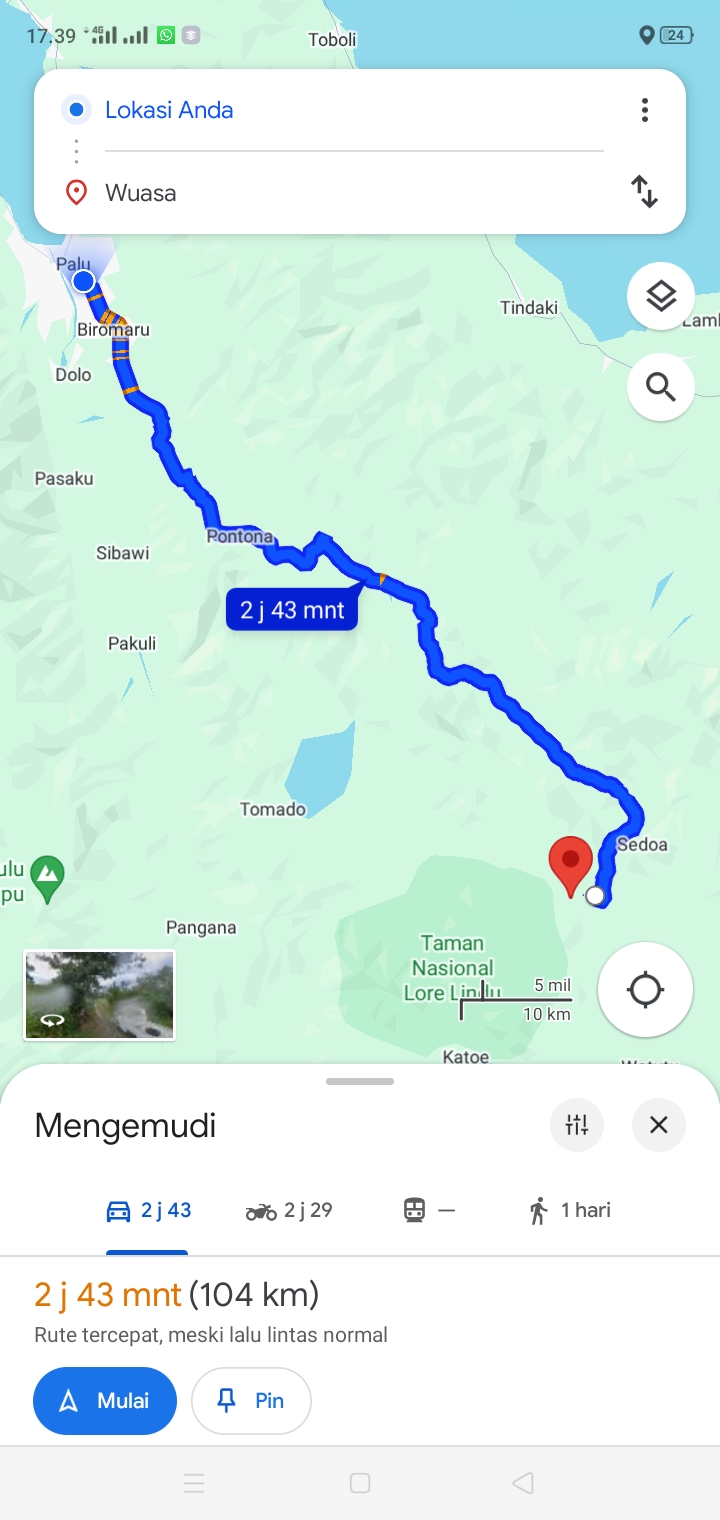Switch to public transit mode
Screen dimensions: 720x1520
tap(429, 1211)
